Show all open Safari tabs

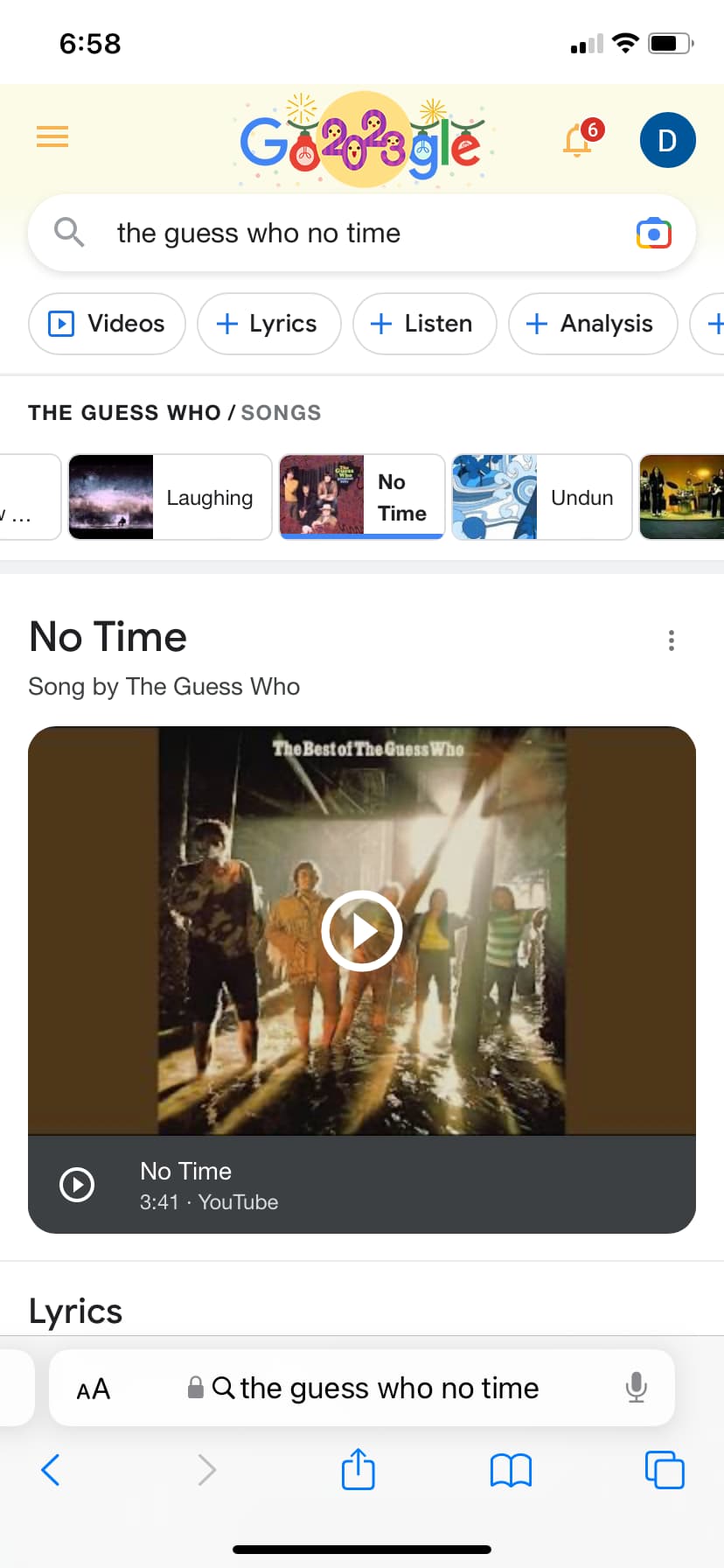(x=665, y=1470)
